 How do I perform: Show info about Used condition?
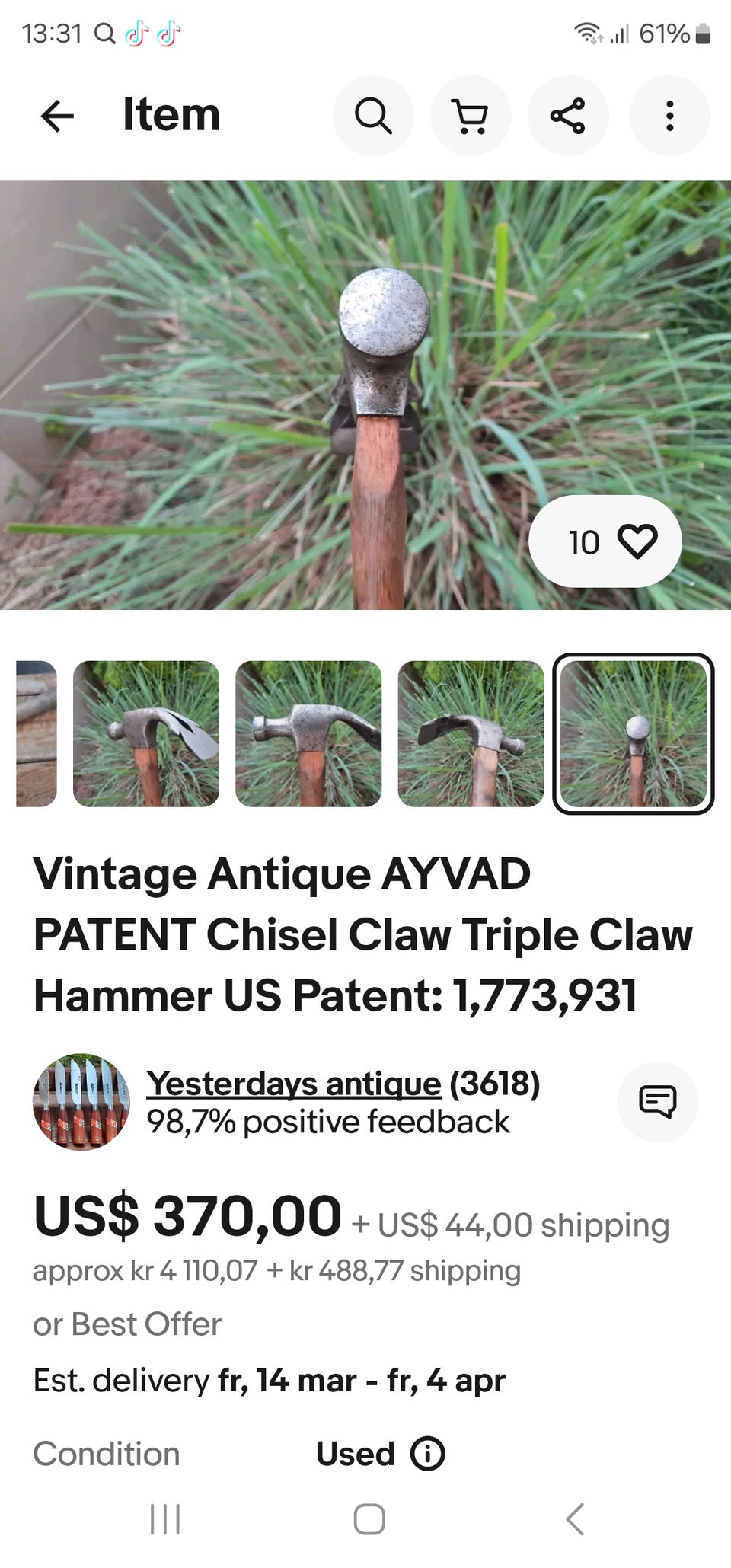pos(428,1454)
